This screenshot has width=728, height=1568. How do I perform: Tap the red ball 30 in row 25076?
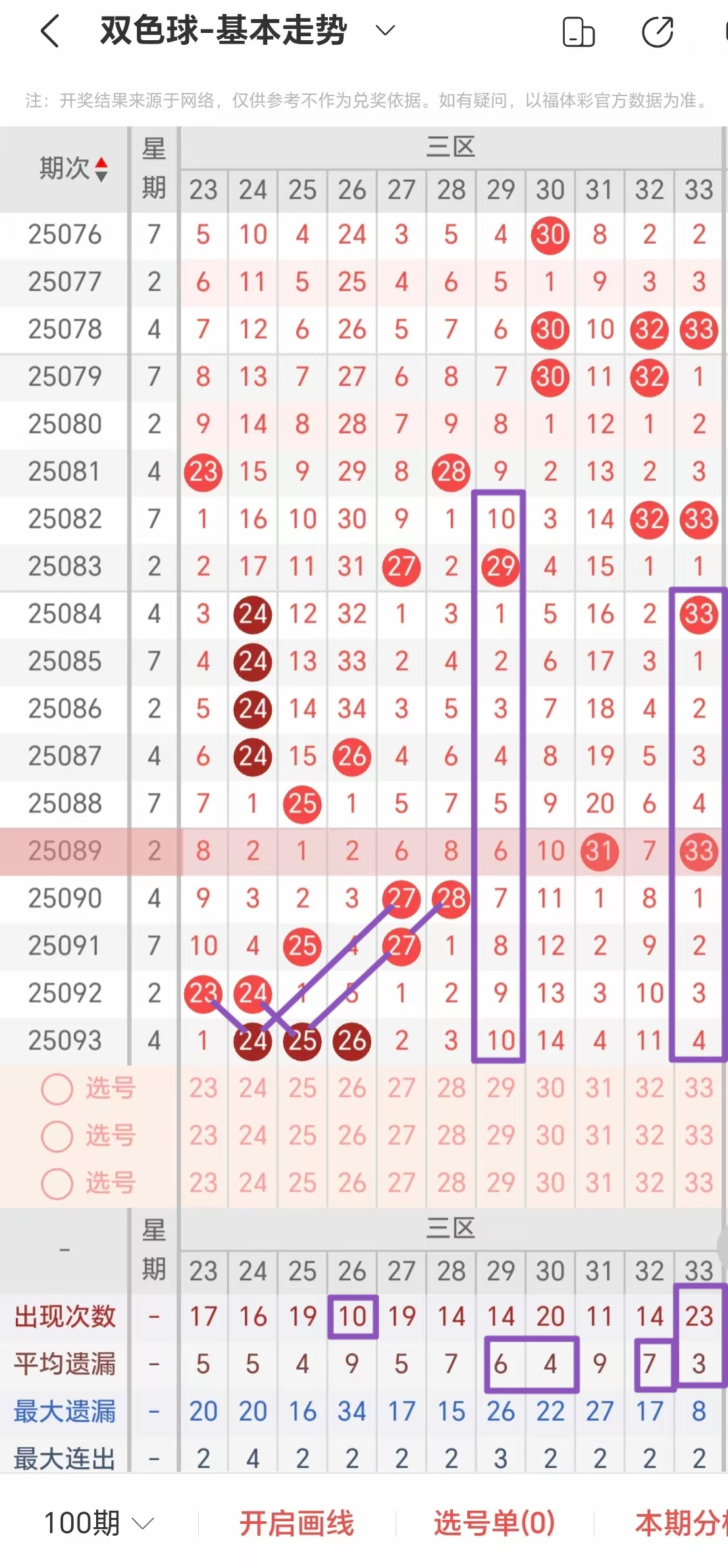coord(550,234)
